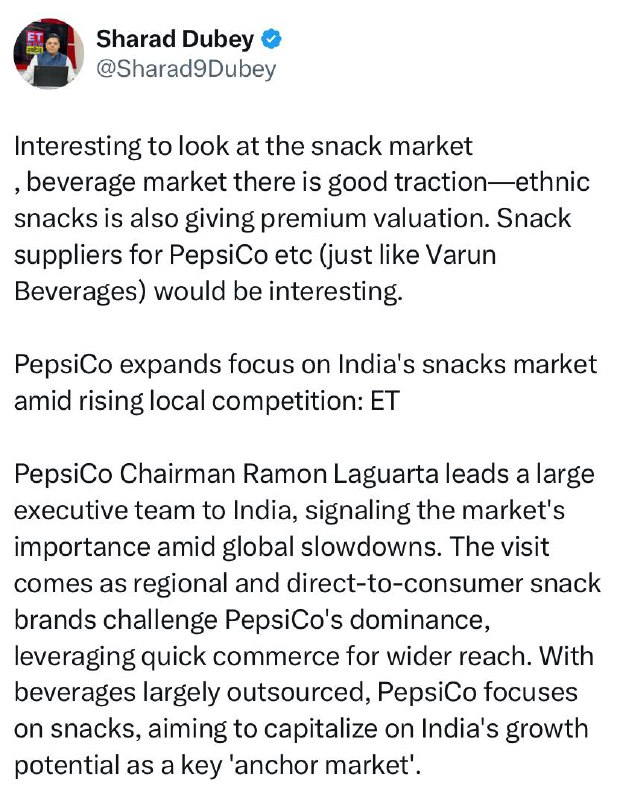Screen dimensions: 617x800
Task: Open Sharad Dubey's profile picture
Action: coord(49,54)
